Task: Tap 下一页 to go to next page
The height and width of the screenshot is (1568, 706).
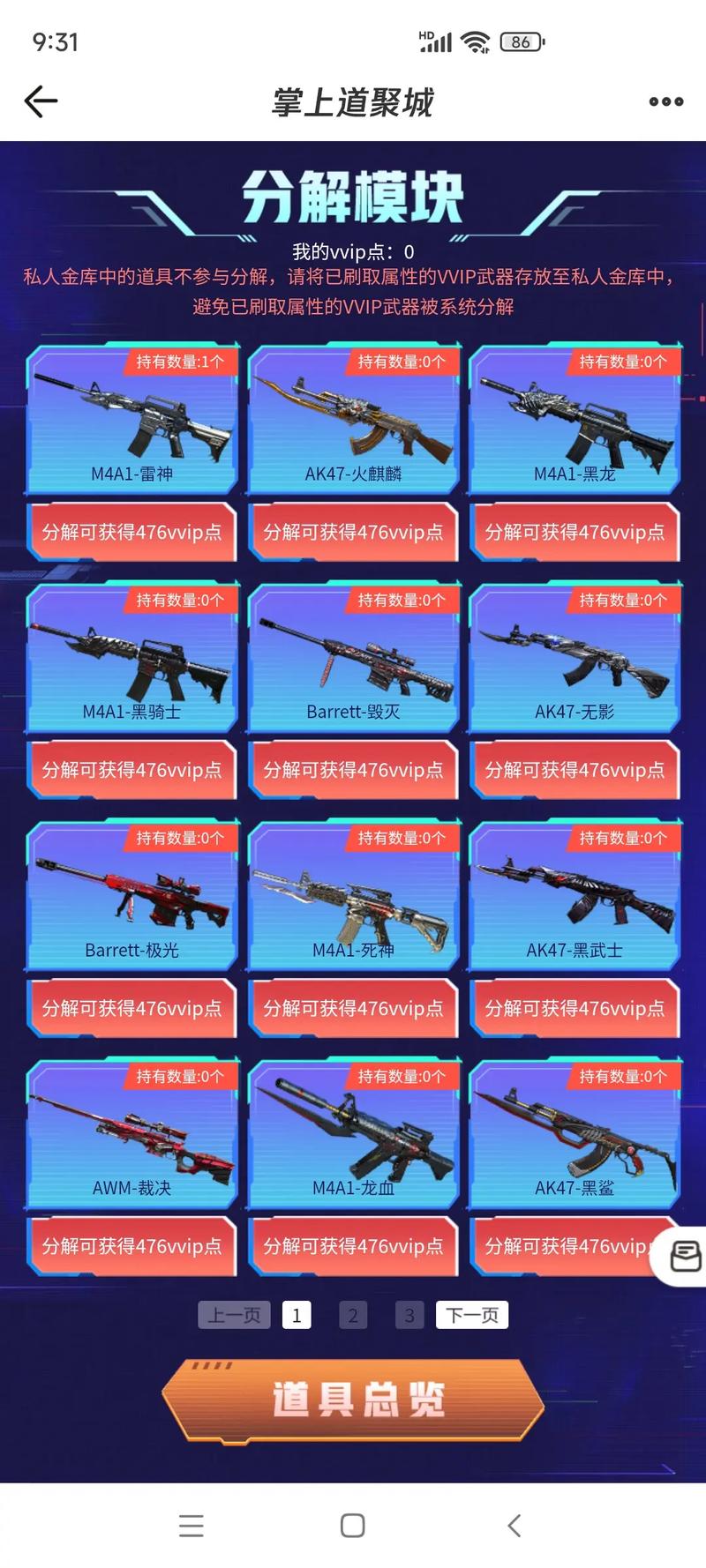Action: [x=472, y=1316]
